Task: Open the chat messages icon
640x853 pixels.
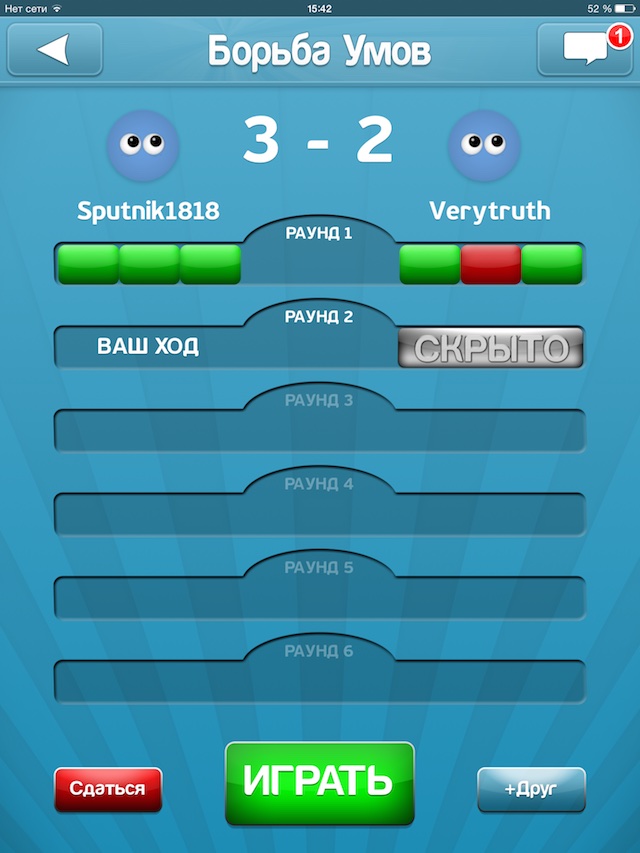Action: (x=585, y=49)
